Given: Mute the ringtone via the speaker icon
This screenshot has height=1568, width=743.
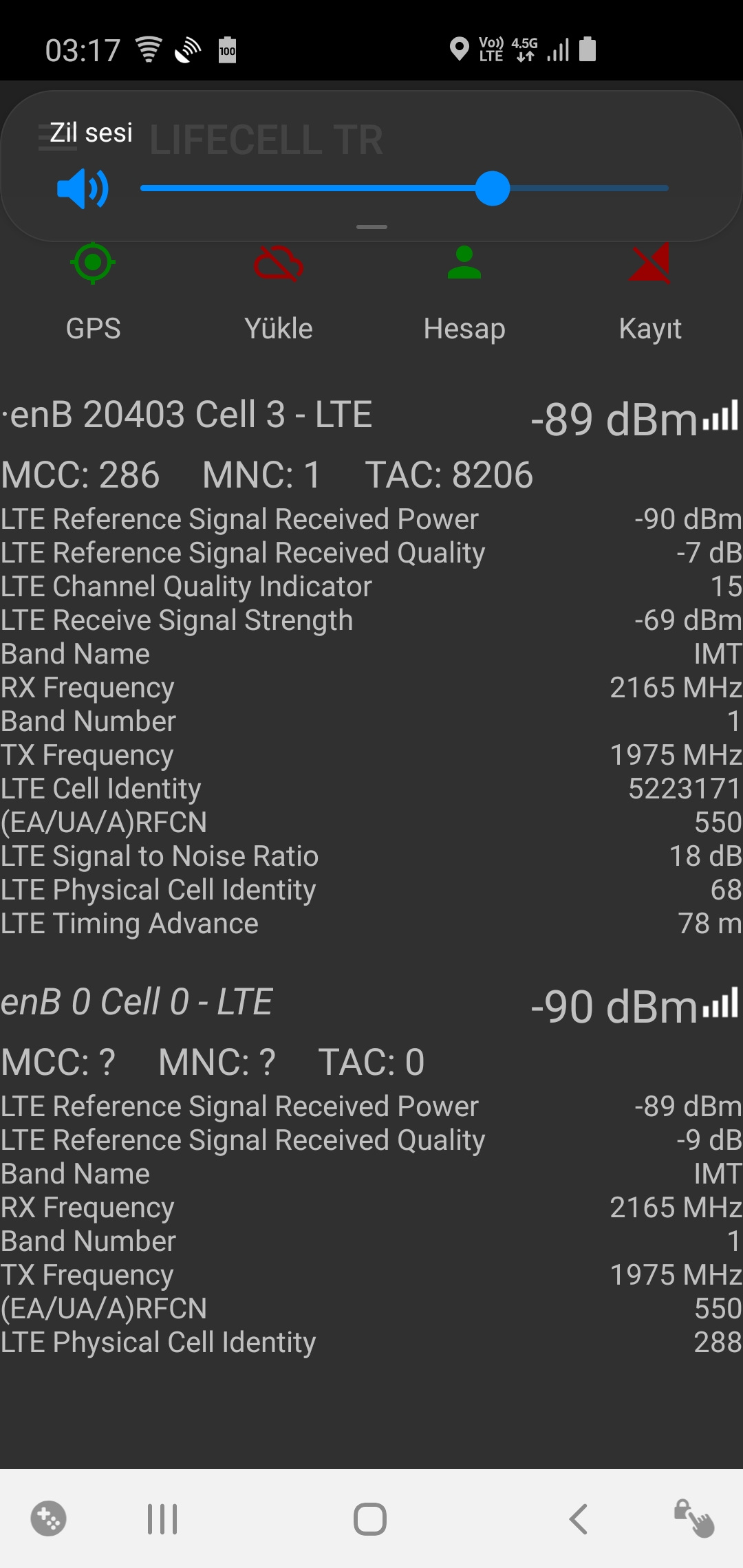Looking at the screenshot, I should point(83,188).
